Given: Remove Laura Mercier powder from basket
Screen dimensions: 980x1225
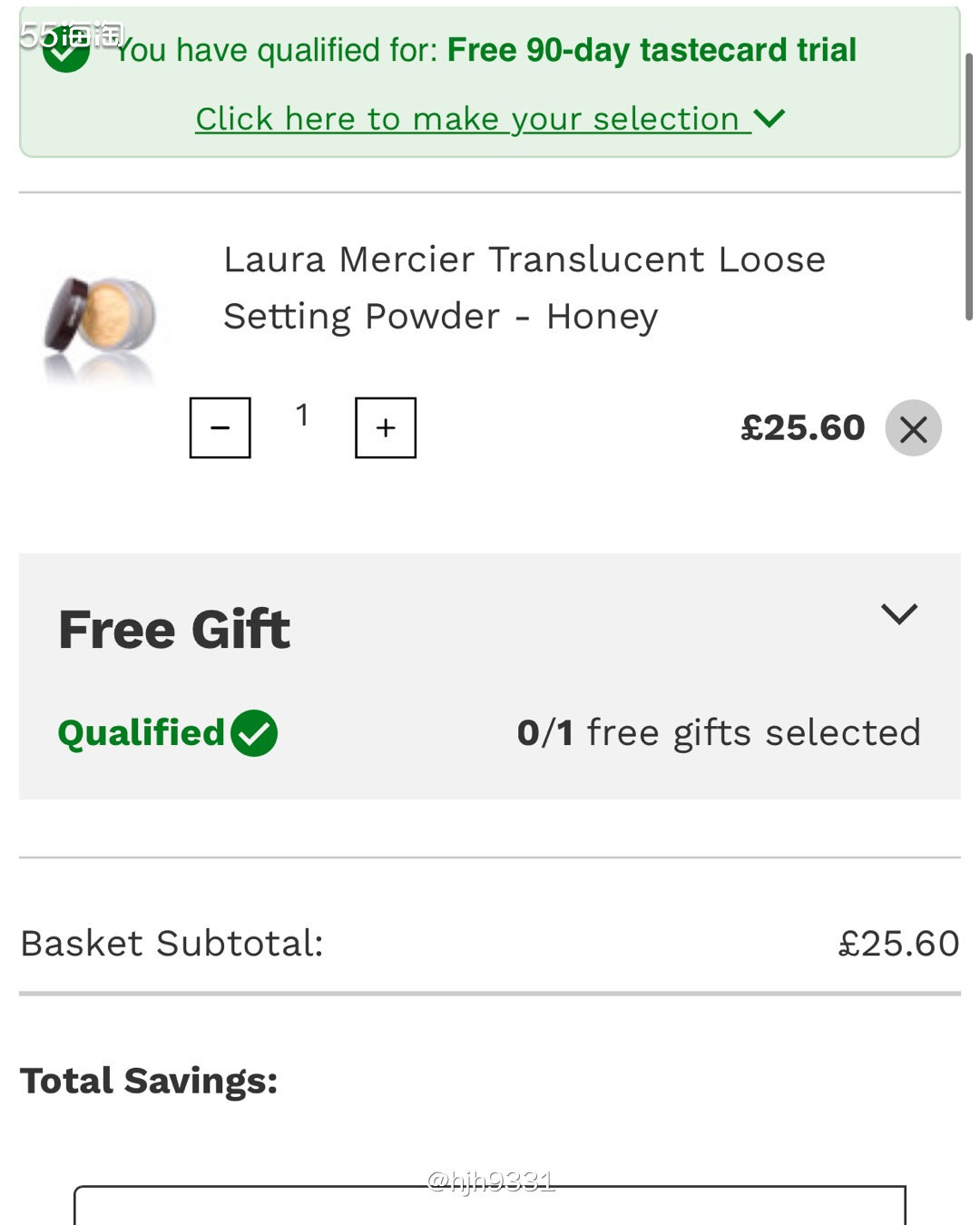Looking at the screenshot, I should point(913,428).
